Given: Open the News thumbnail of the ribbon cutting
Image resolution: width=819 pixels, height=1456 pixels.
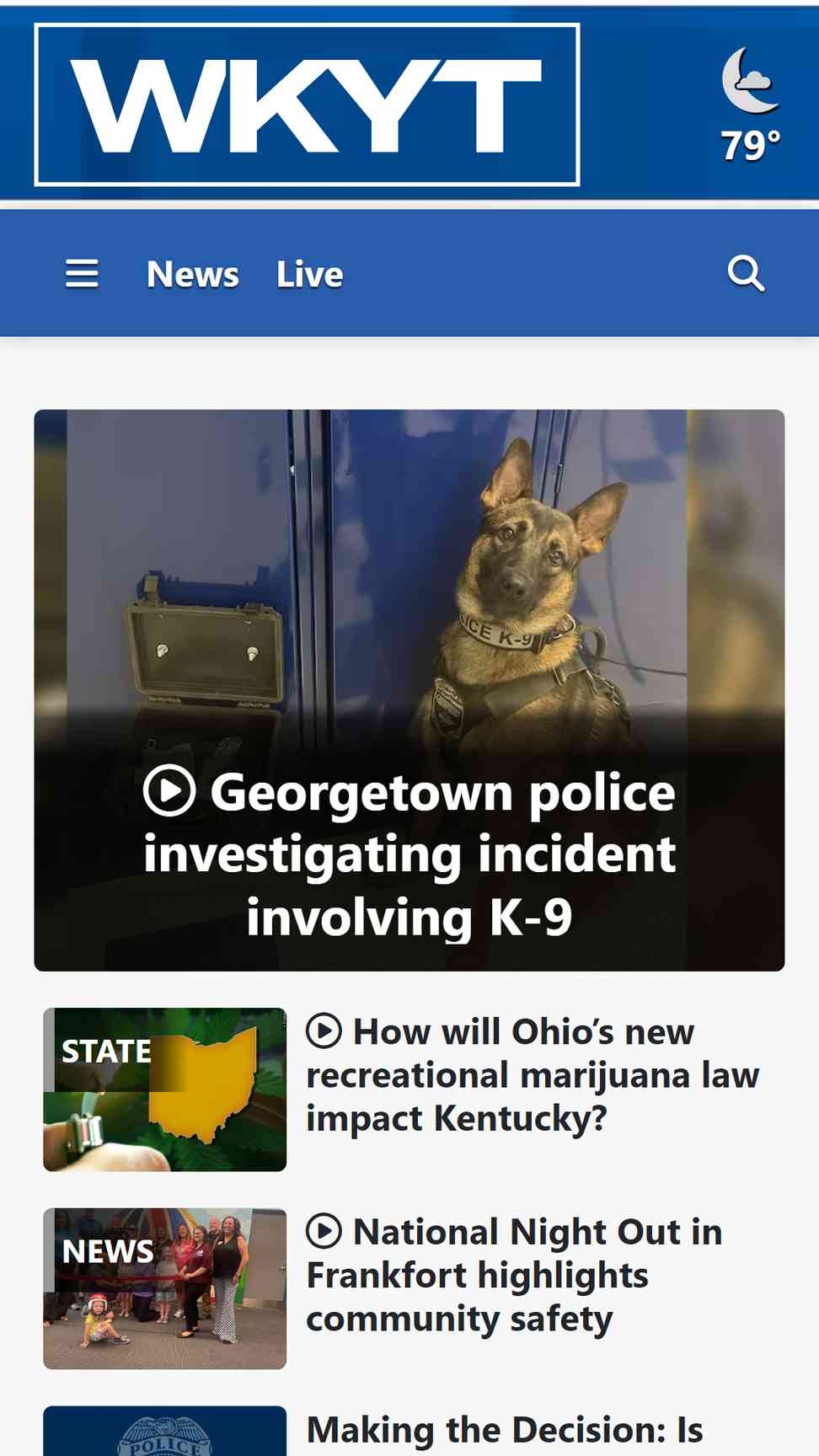Looking at the screenshot, I should [165, 1288].
